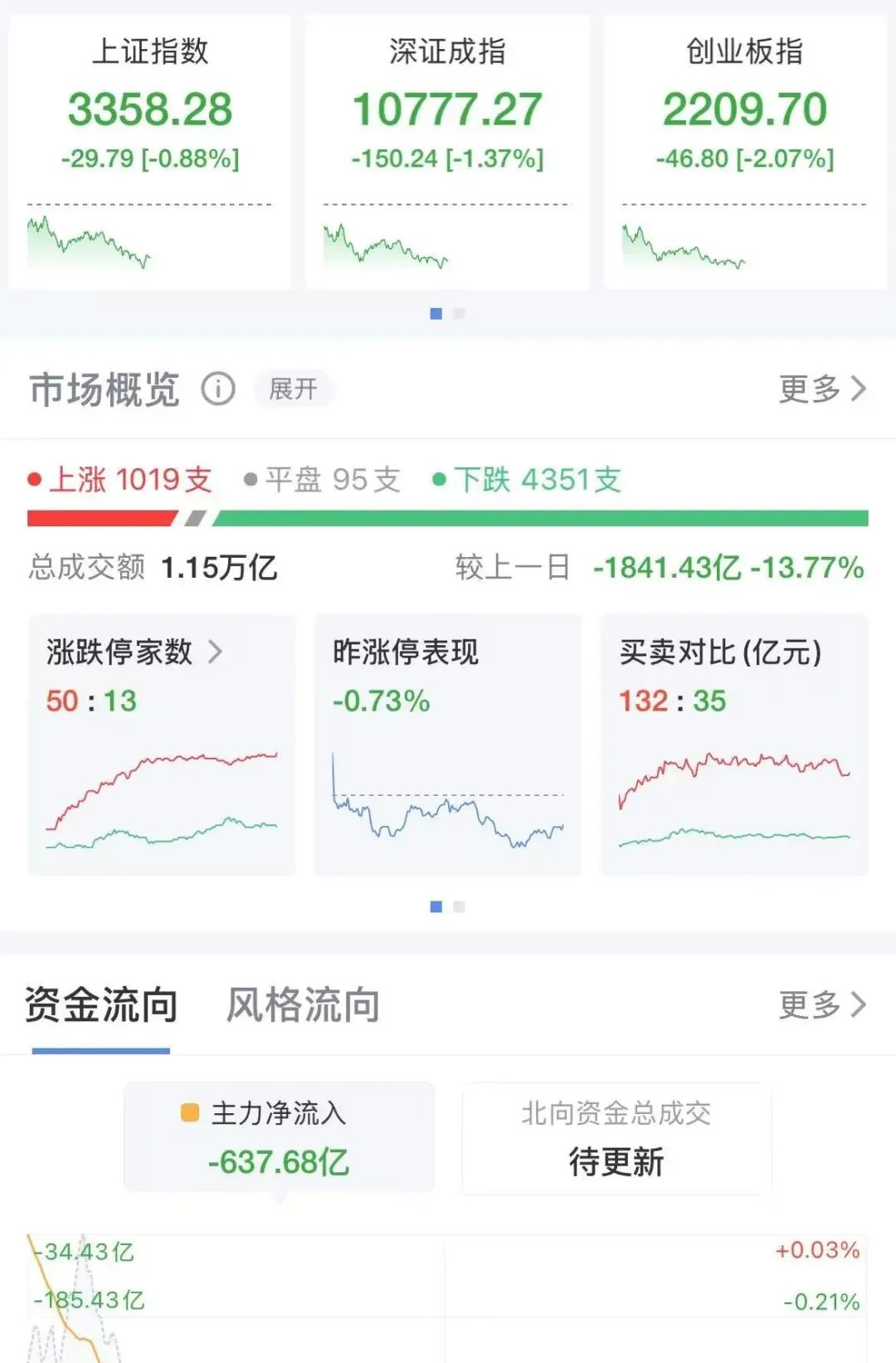Switch to the 风格流向 tab
The height and width of the screenshot is (1363, 896).
point(303,1005)
